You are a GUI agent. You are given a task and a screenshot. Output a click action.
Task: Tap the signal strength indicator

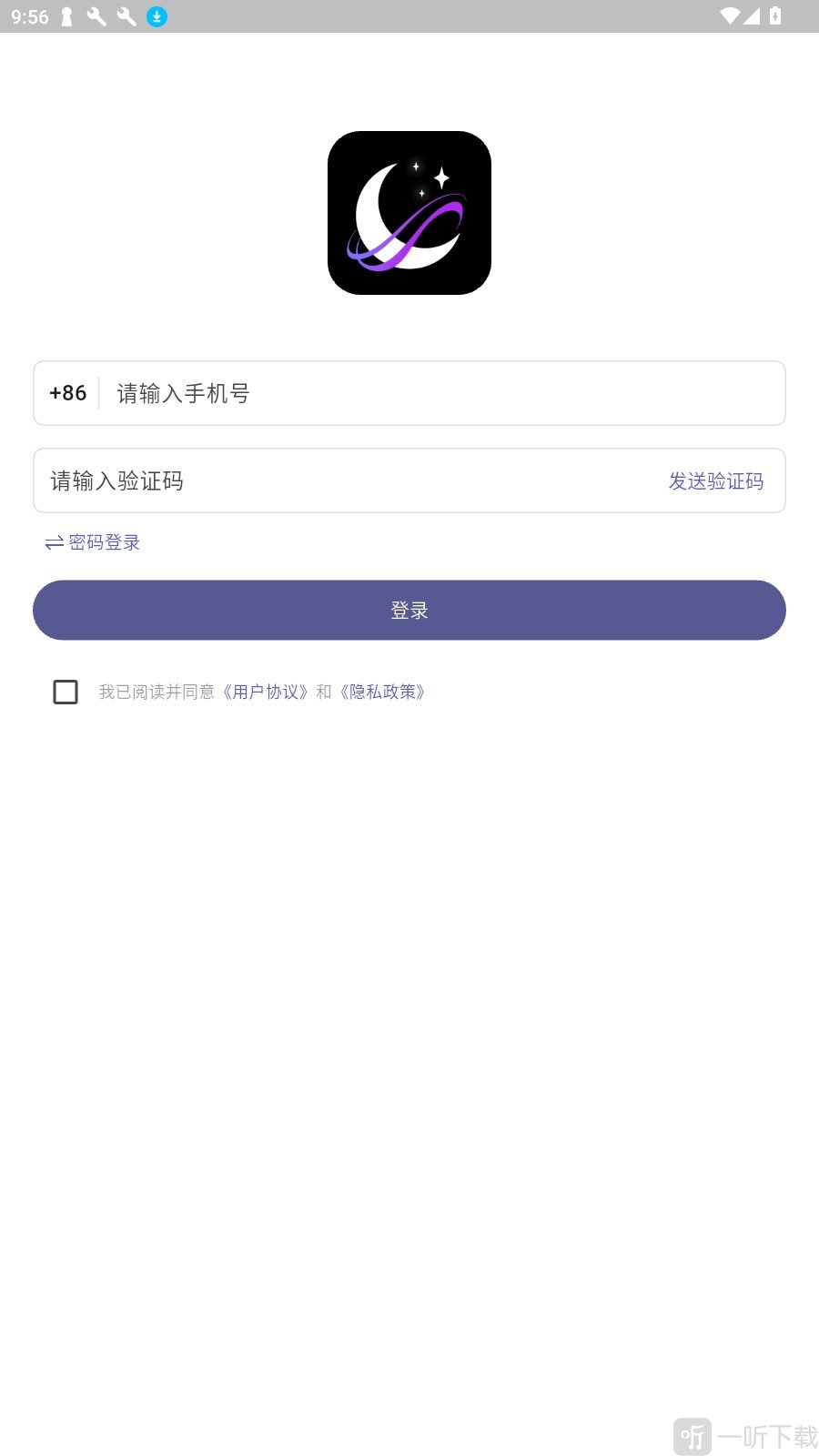point(752,15)
